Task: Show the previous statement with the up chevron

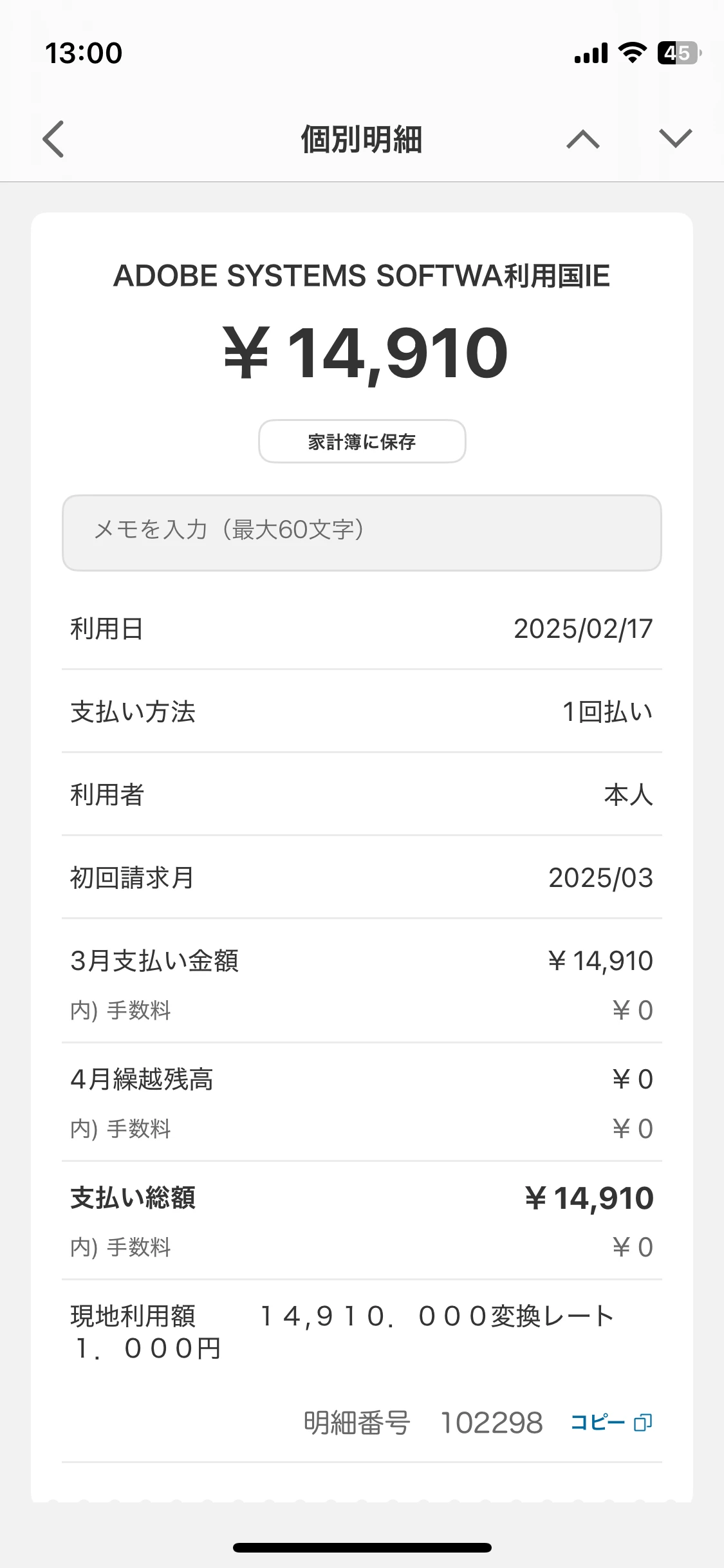Action: (x=583, y=139)
